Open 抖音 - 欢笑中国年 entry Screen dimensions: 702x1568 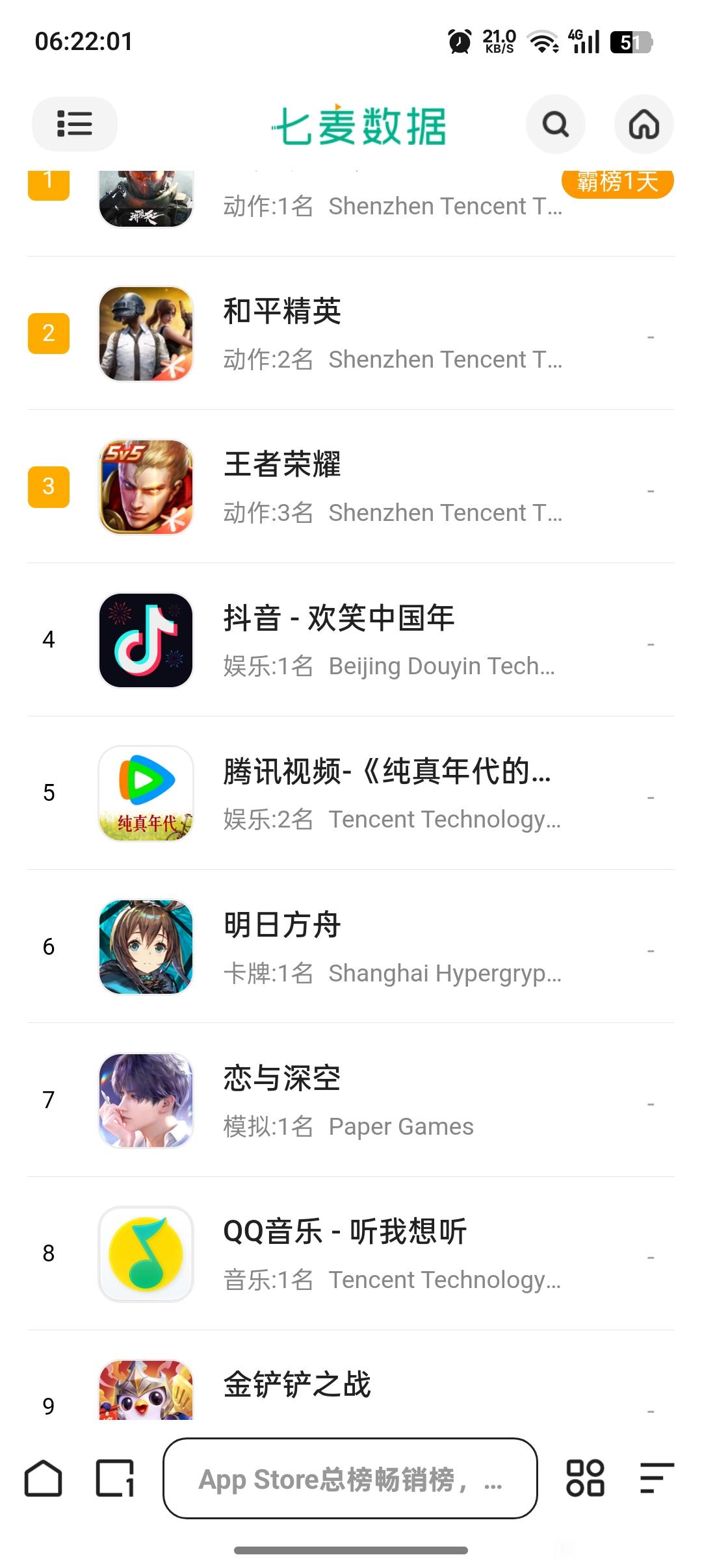[x=351, y=640]
